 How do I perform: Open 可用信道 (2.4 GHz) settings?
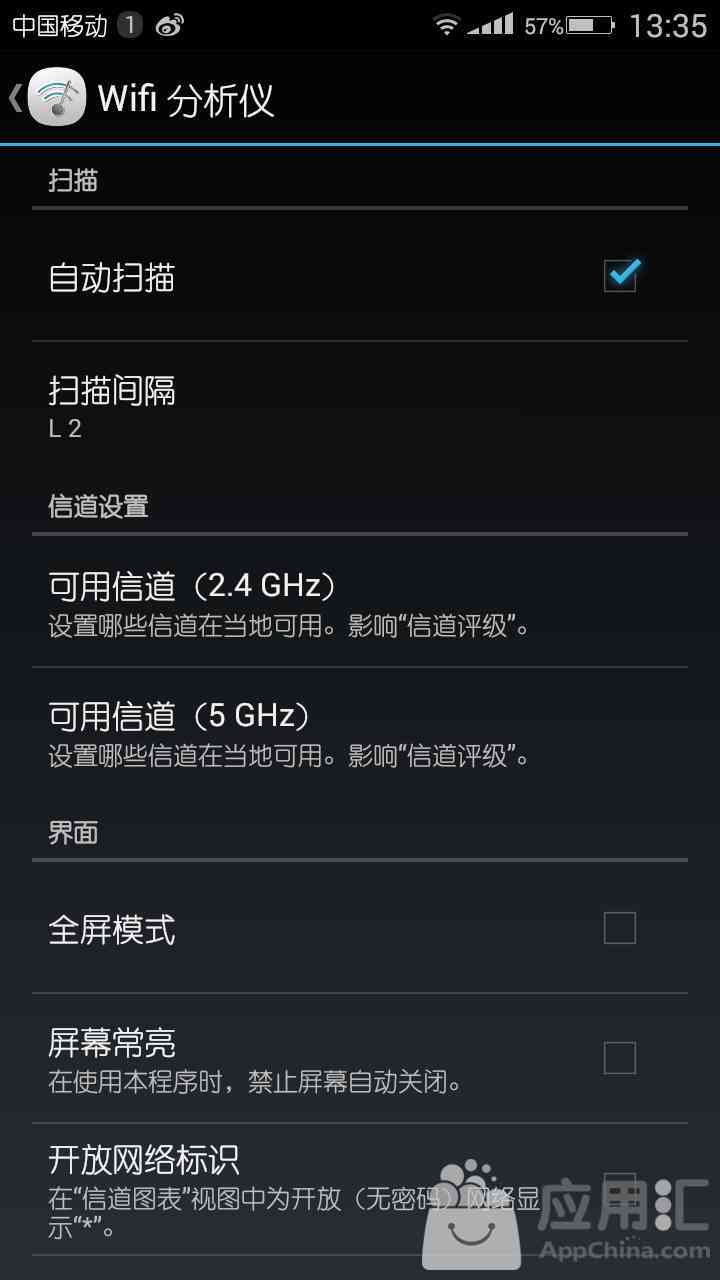pyautogui.click(x=360, y=603)
